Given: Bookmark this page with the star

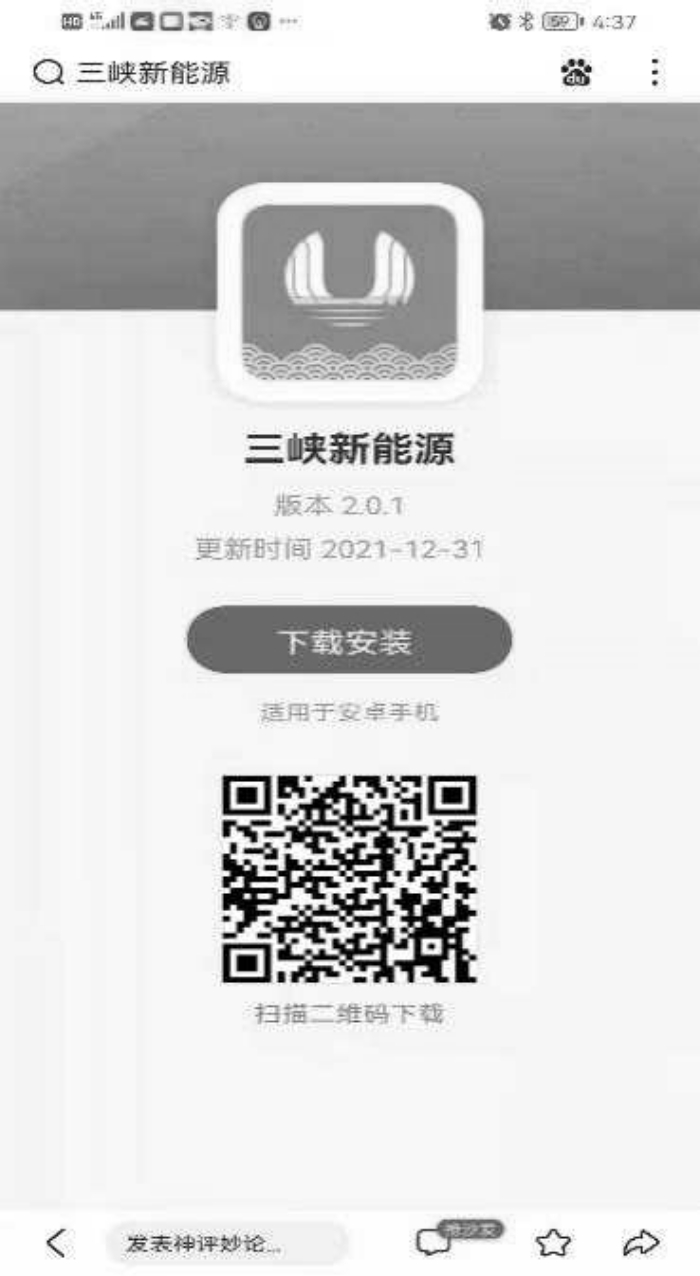Looking at the screenshot, I should [x=553, y=1243].
